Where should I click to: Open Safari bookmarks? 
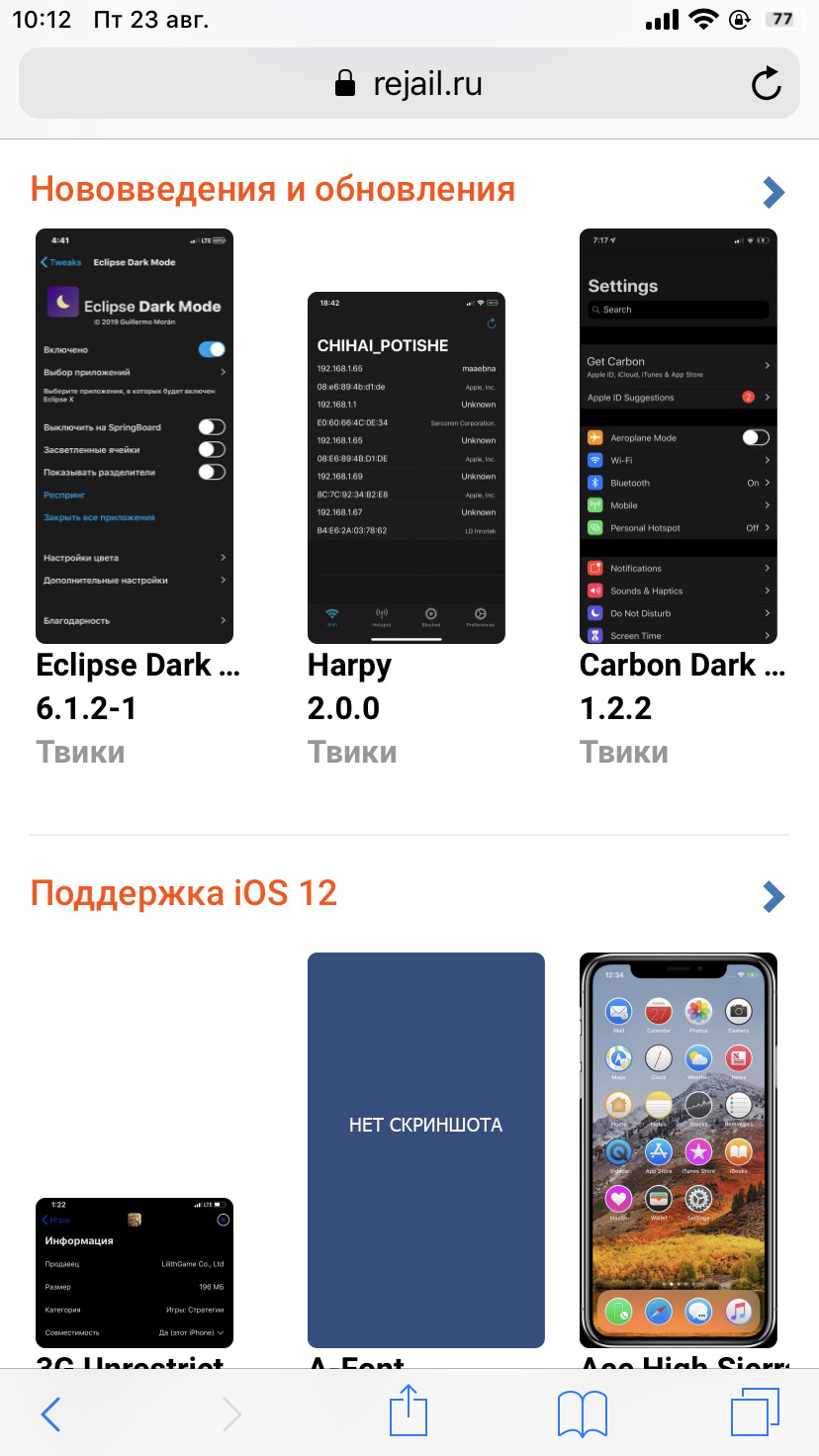click(583, 1414)
